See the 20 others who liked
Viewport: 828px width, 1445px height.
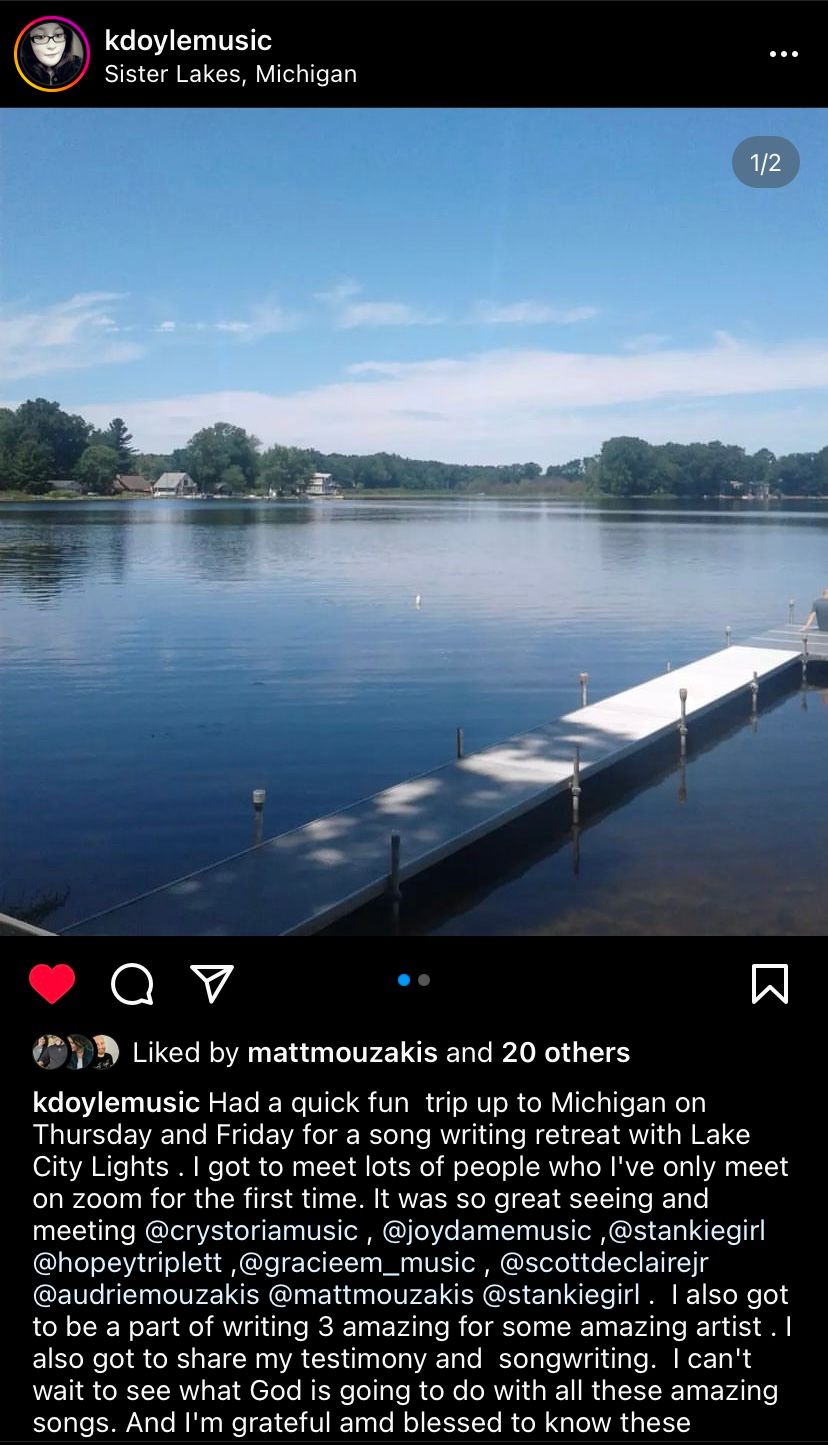pos(566,1052)
